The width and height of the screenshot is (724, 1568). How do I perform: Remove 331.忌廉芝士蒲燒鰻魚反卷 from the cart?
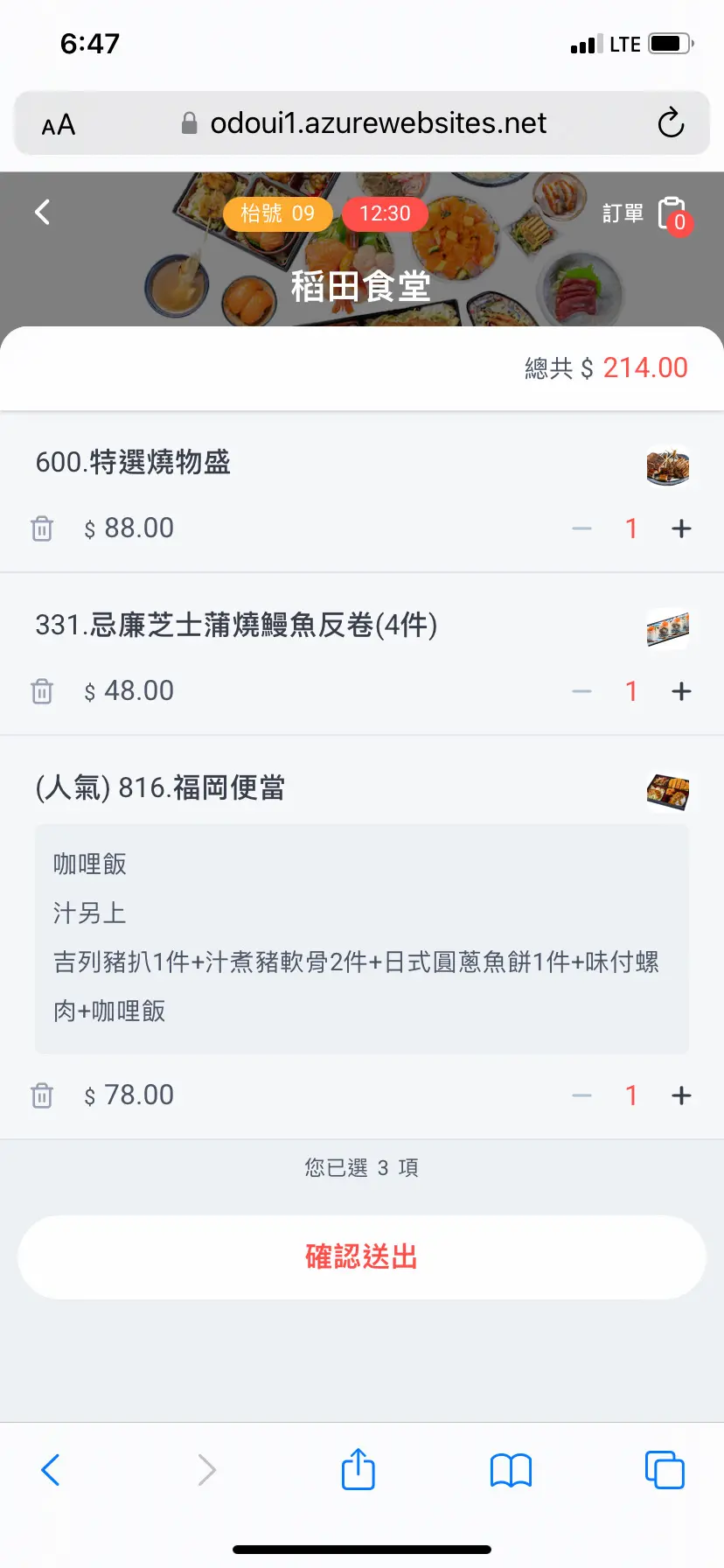tap(42, 691)
